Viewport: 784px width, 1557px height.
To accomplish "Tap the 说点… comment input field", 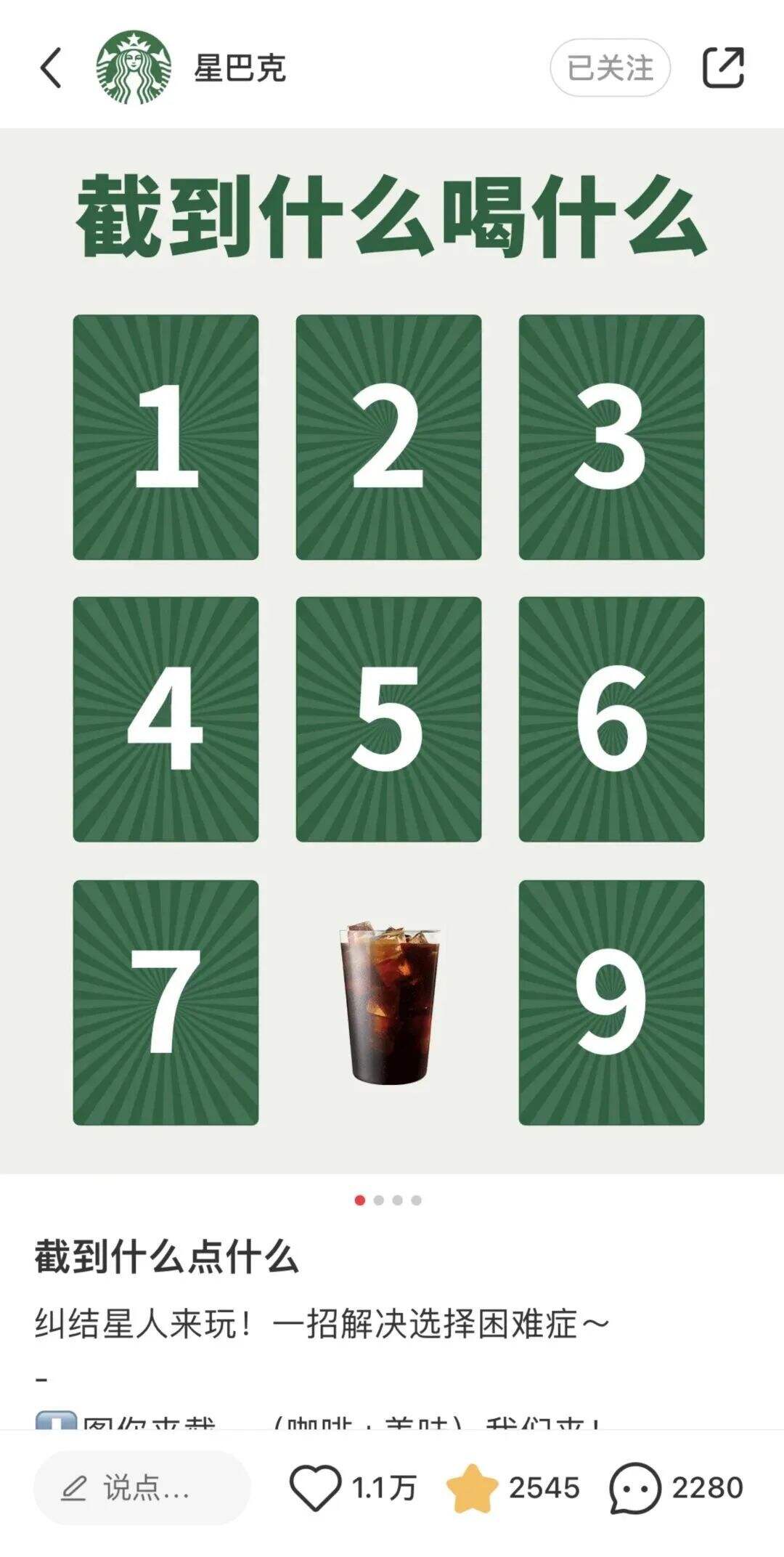I will point(142,1488).
